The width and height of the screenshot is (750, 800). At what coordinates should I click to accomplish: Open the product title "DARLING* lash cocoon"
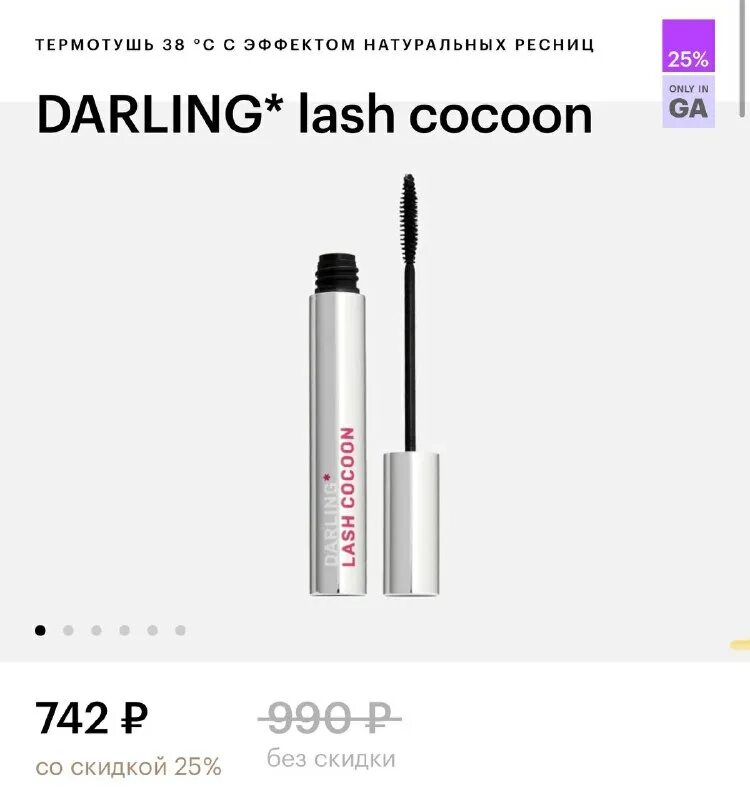pyautogui.click(x=313, y=115)
